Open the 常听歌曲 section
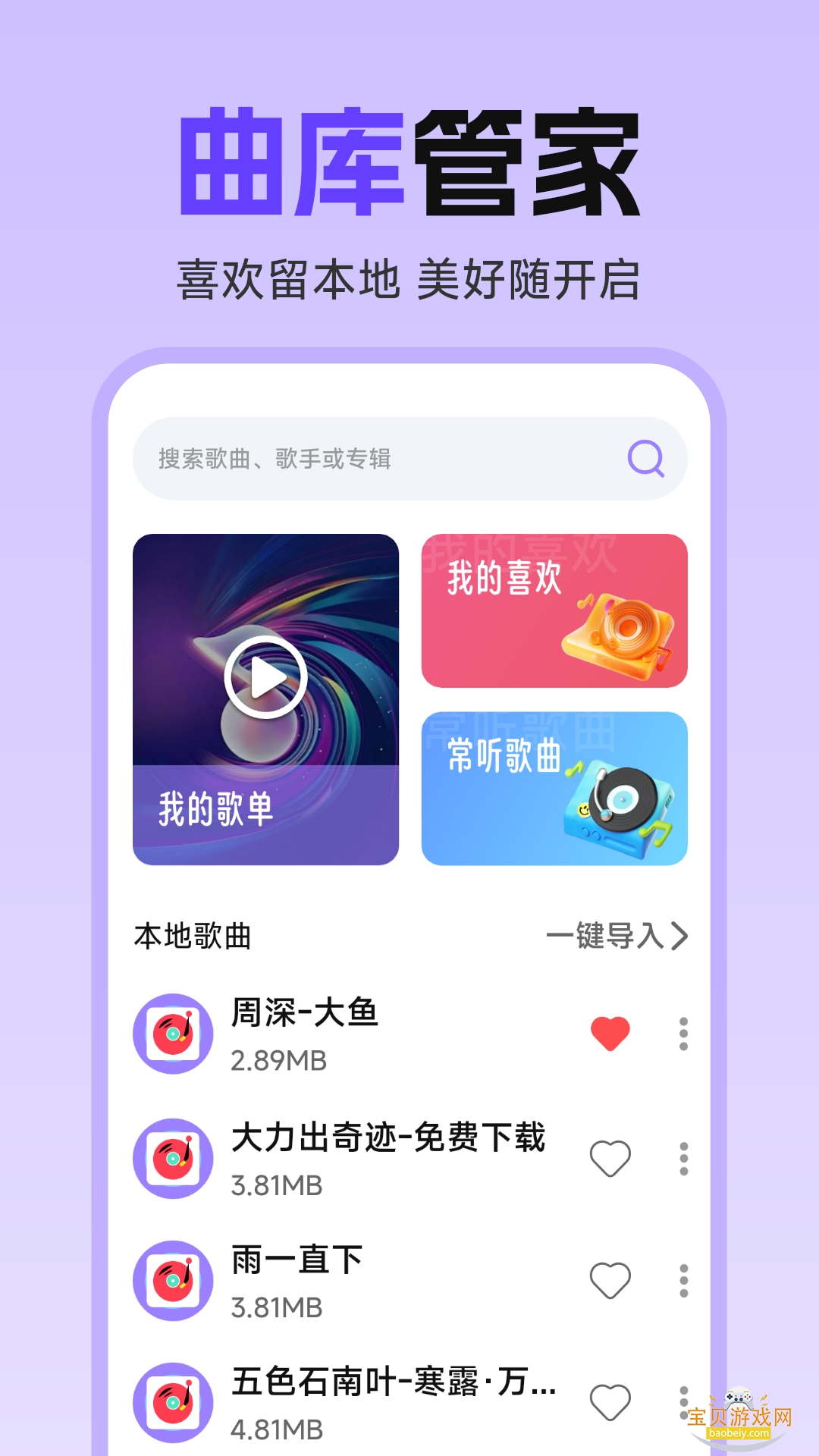819x1456 pixels. 554,789
